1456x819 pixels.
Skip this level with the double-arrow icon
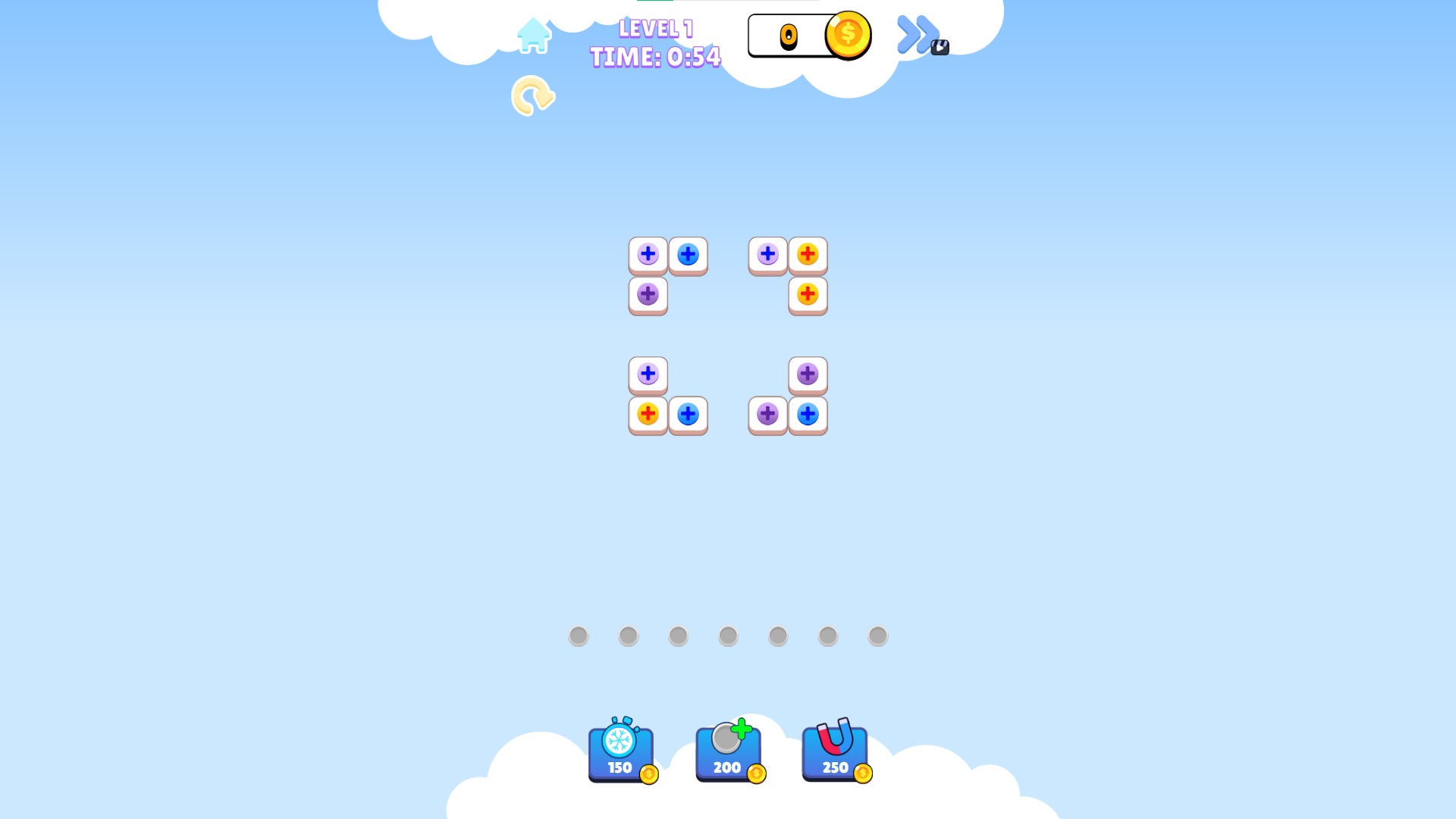[x=919, y=35]
